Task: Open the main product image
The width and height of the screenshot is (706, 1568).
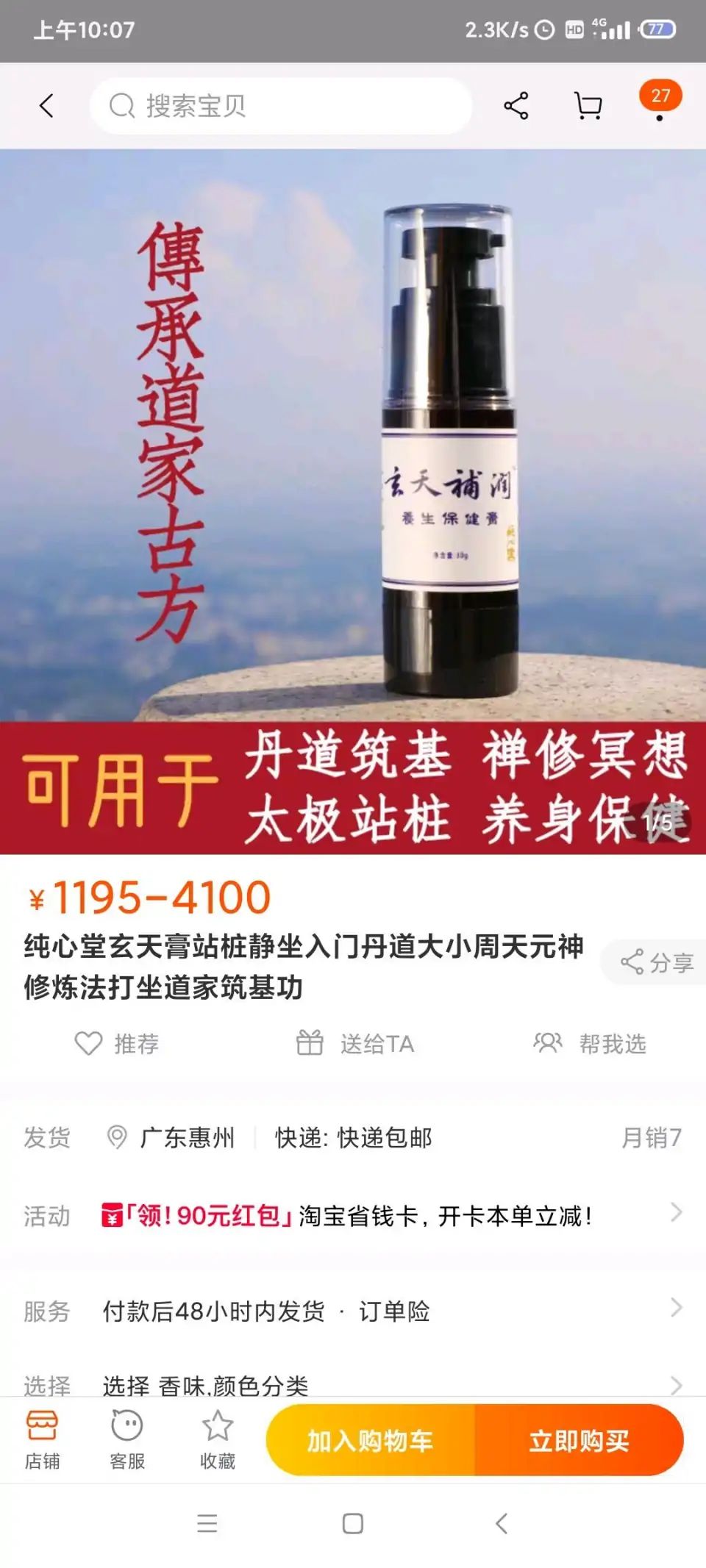Action: 353,501
